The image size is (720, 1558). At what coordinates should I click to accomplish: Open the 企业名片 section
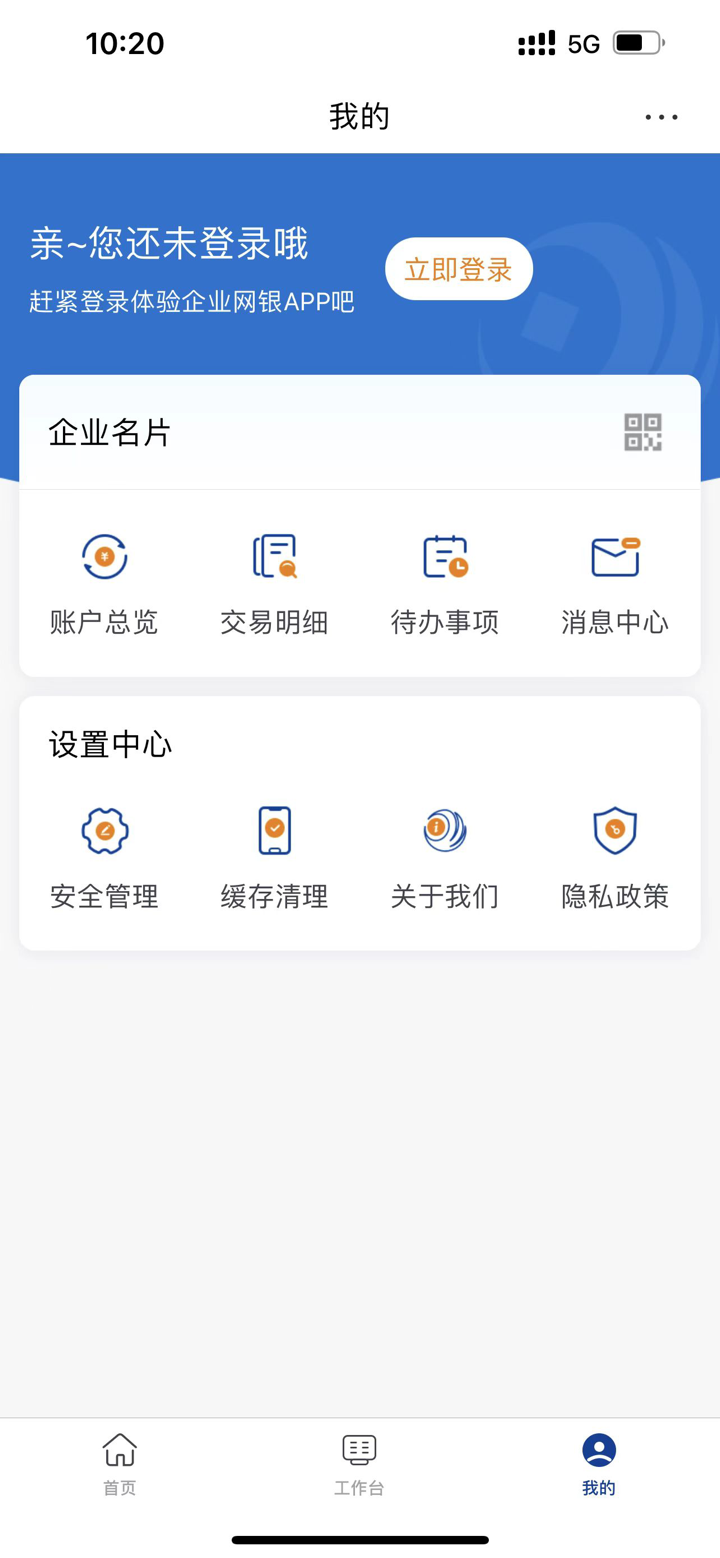(x=108, y=432)
